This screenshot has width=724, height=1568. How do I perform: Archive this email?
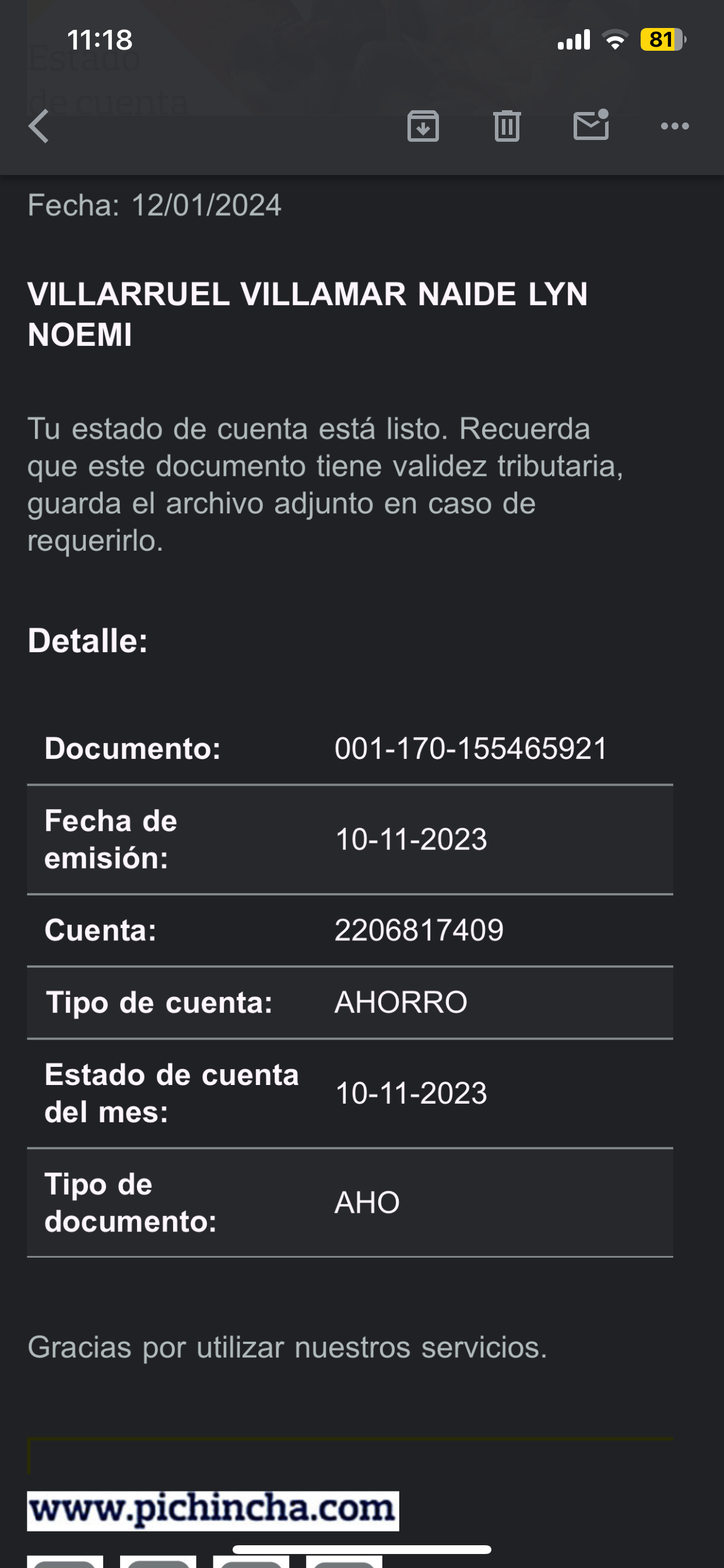click(423, 127)
